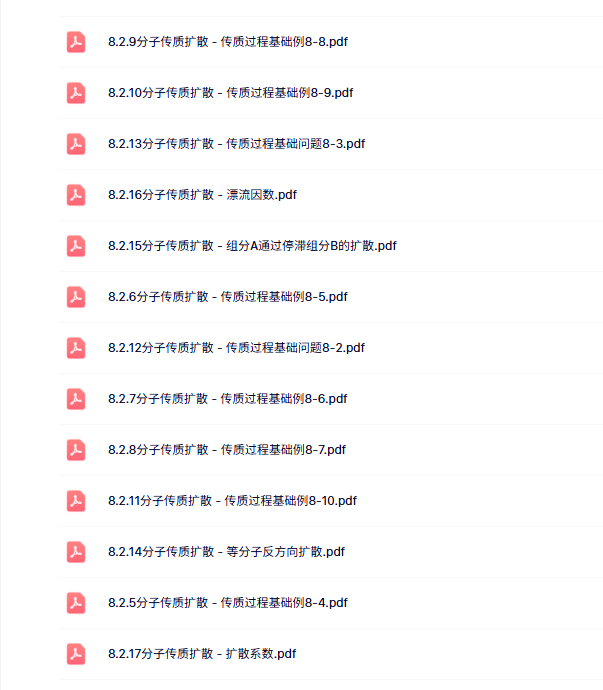
Task: Open the 8.2.16 漂流因数.pdf file
Action: coord(202,195)
